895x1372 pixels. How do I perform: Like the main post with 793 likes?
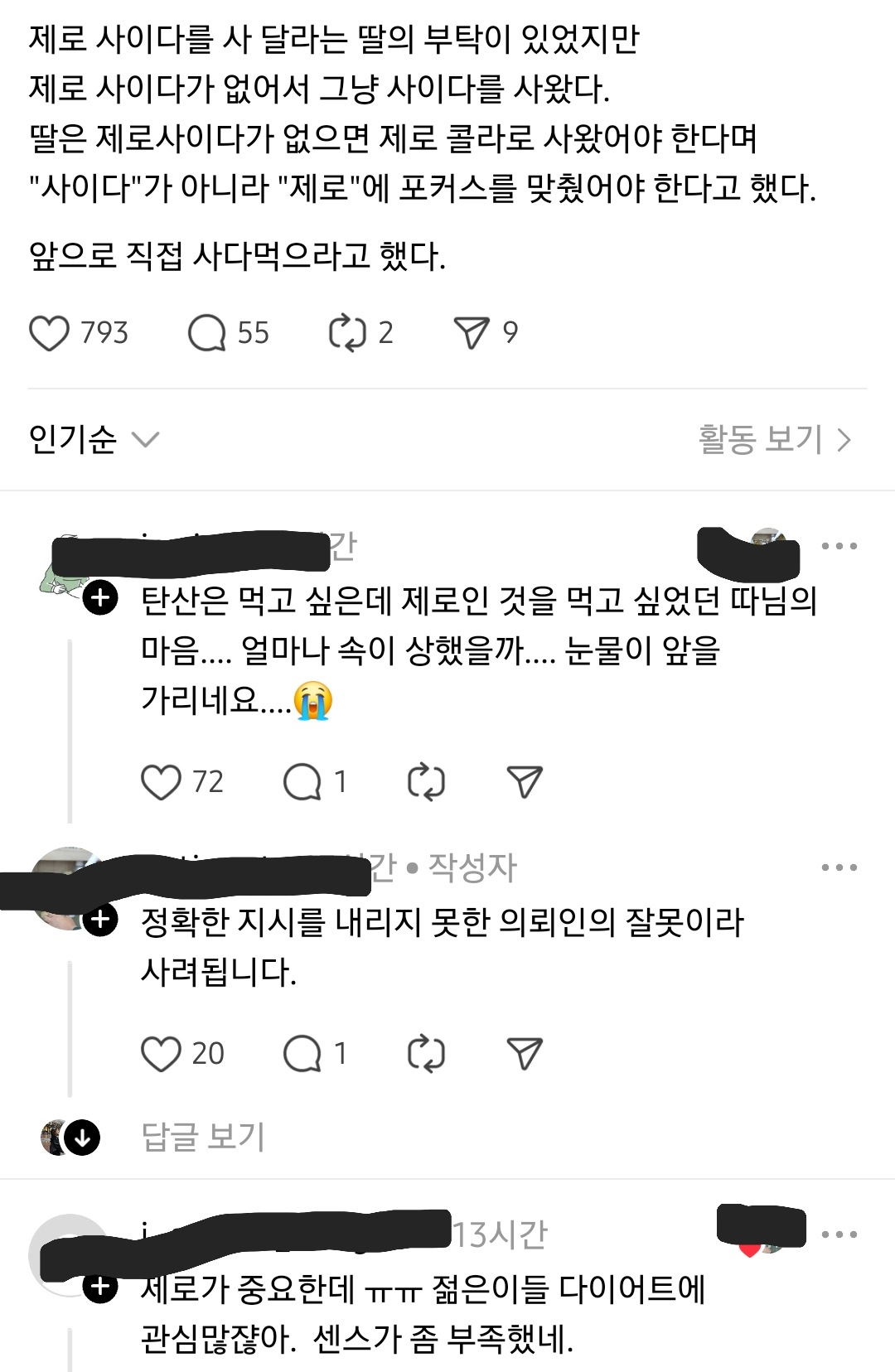click(50, 333)
